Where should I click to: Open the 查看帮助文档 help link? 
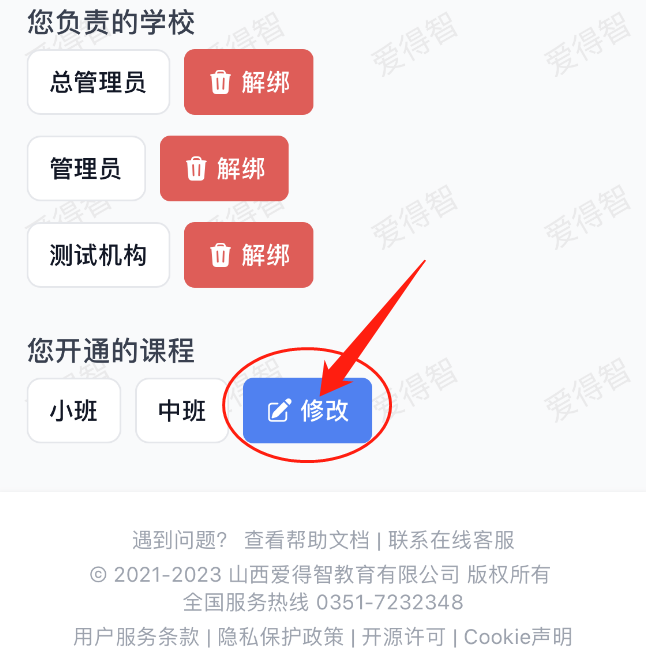(306, 541)
